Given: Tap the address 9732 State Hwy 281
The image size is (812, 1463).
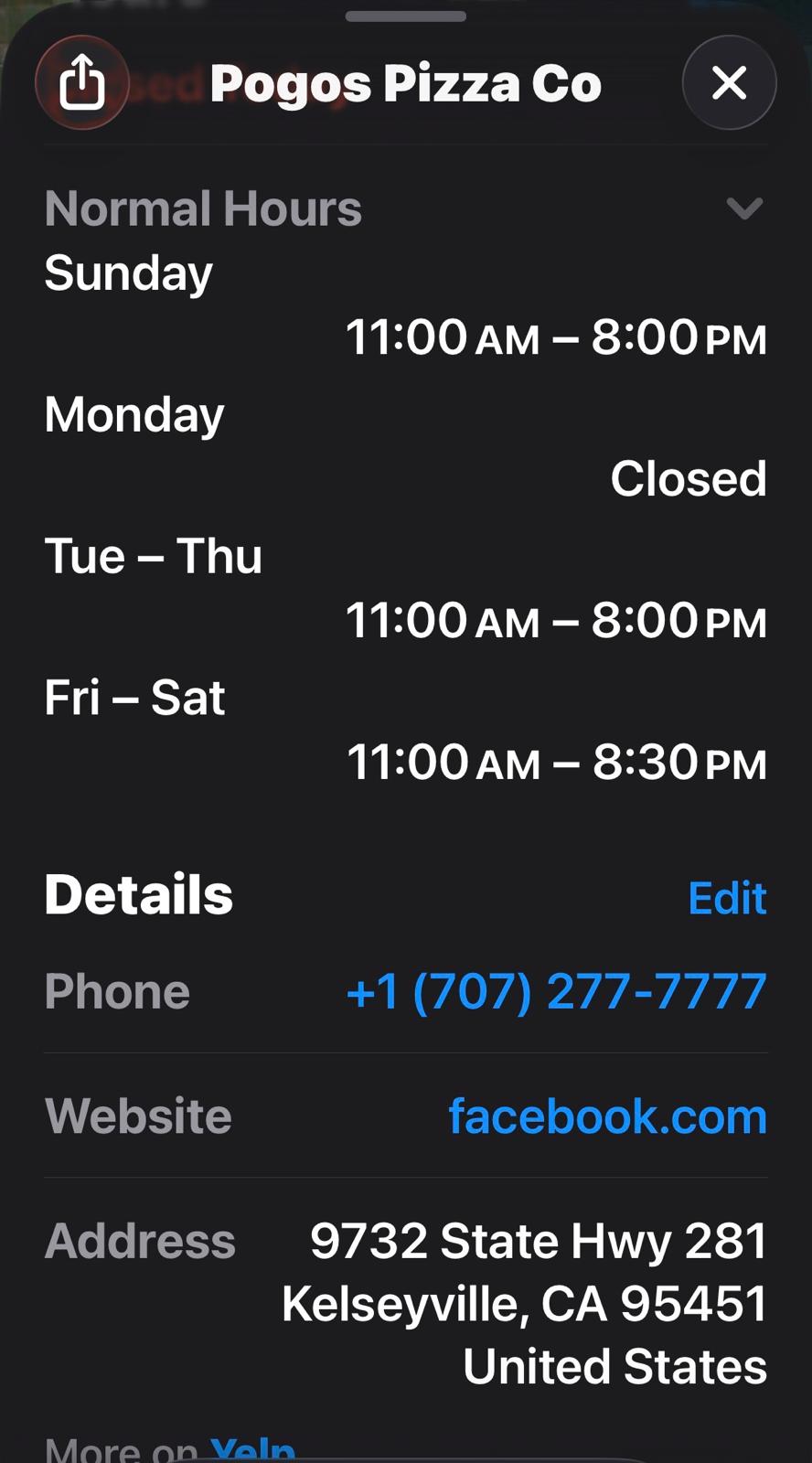Looking at the screenshot, I should click(539, 1242).
